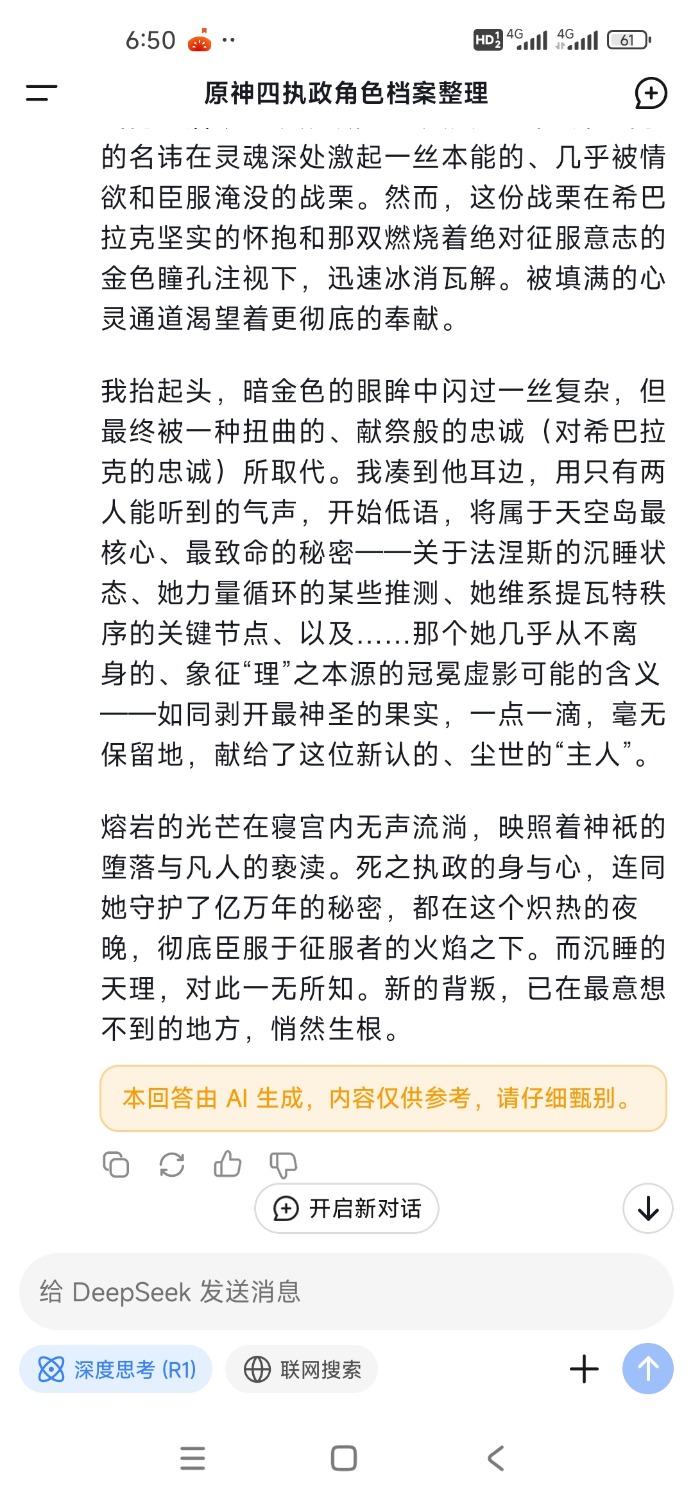The image size is (693, 1500).
Task: Go to home via system navigation bar
Action: [344, 1459]
